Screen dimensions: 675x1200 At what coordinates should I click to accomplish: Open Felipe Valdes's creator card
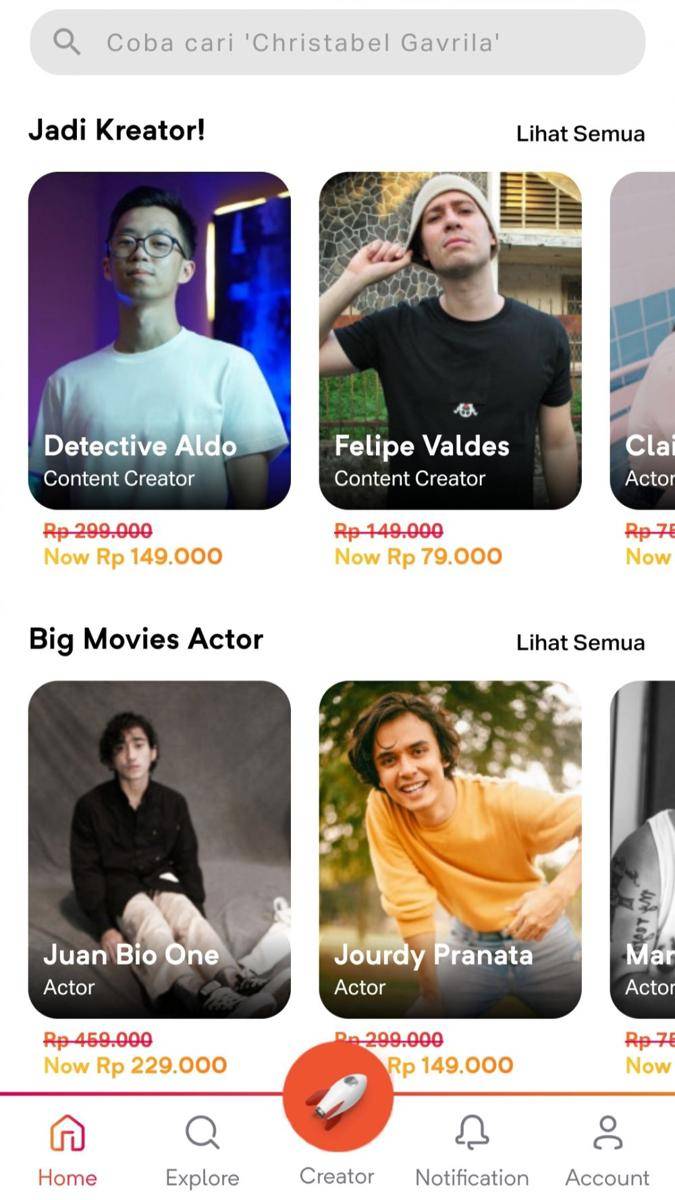point(450,340)
